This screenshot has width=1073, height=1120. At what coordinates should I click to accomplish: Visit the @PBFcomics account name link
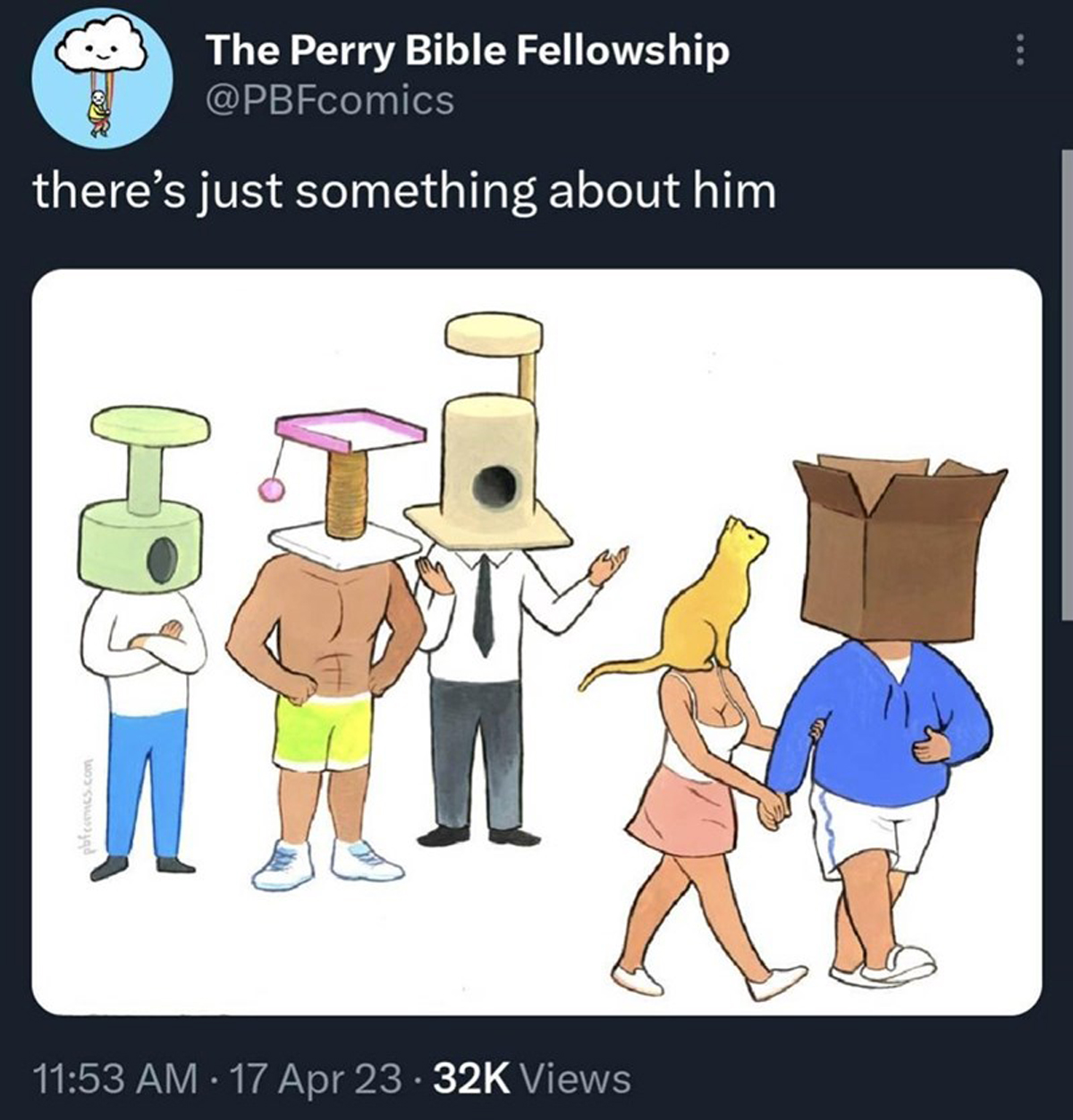pyautogui.click(x=330, y=99)
